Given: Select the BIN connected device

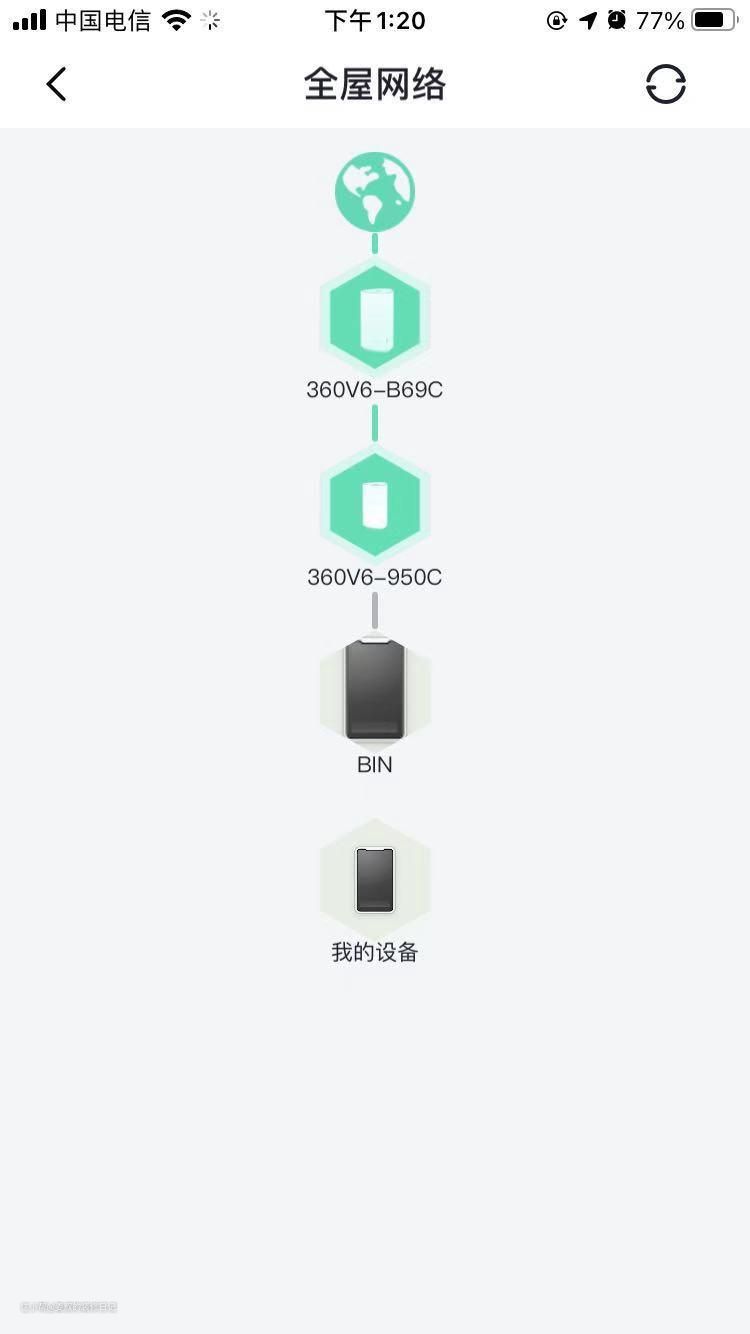Looking at the screenshot, I should [375, 692].
